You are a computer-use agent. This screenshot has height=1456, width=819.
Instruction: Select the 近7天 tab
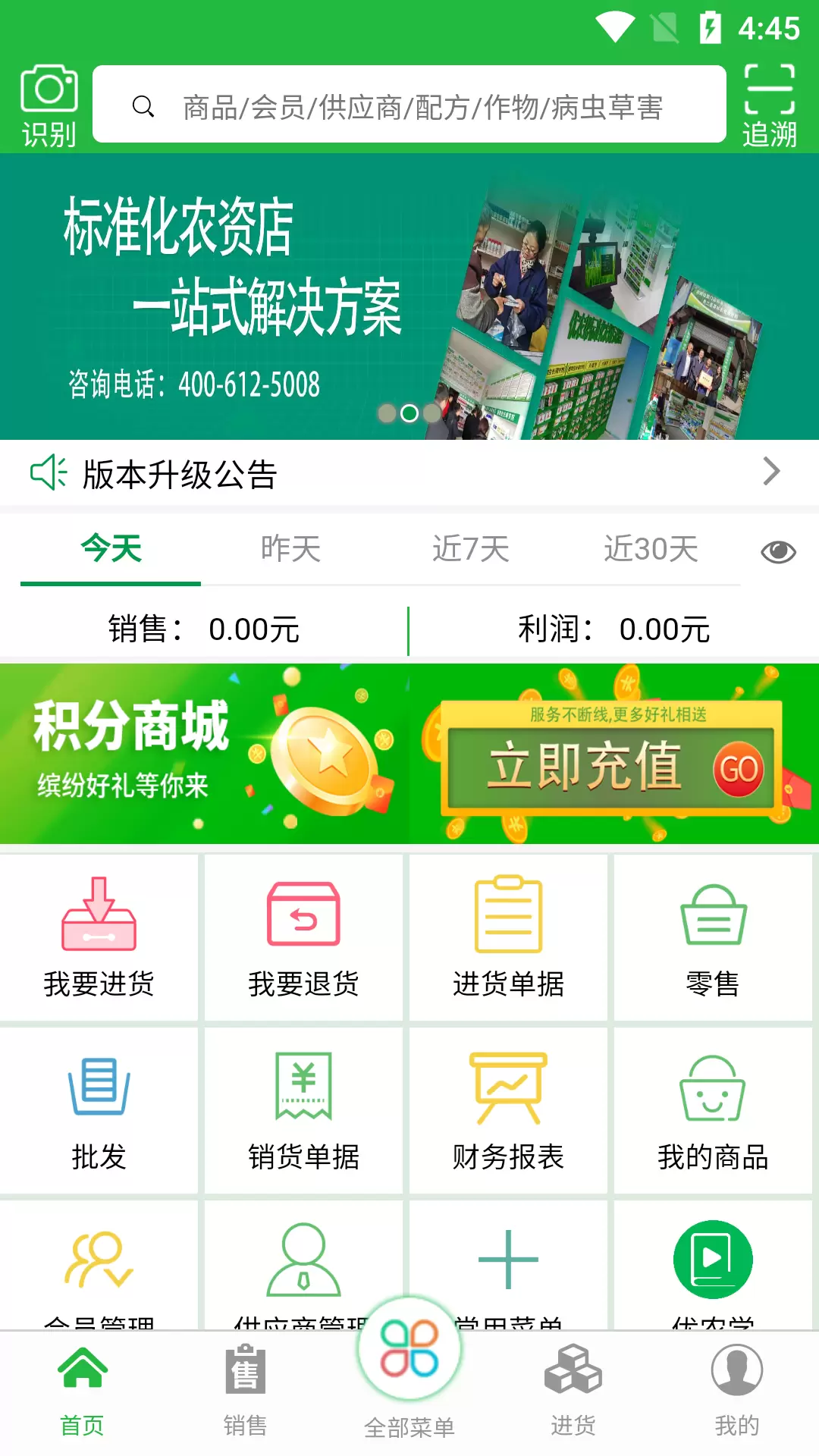[470, 549]
